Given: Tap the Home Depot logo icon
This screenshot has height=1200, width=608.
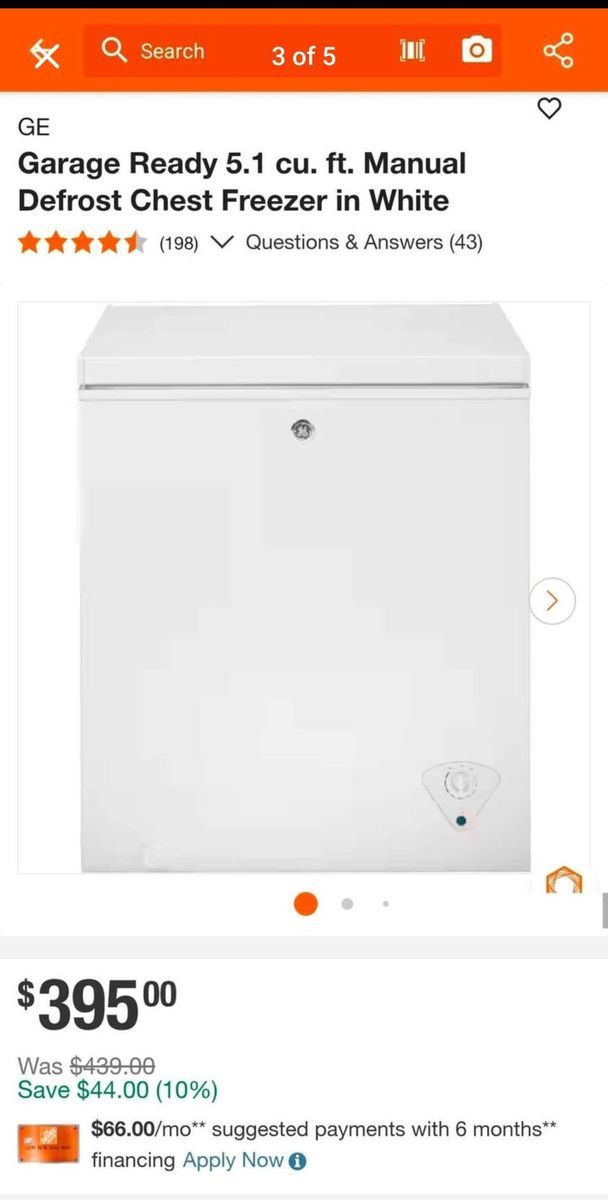Looking at the screenshot, I should 45,52.
